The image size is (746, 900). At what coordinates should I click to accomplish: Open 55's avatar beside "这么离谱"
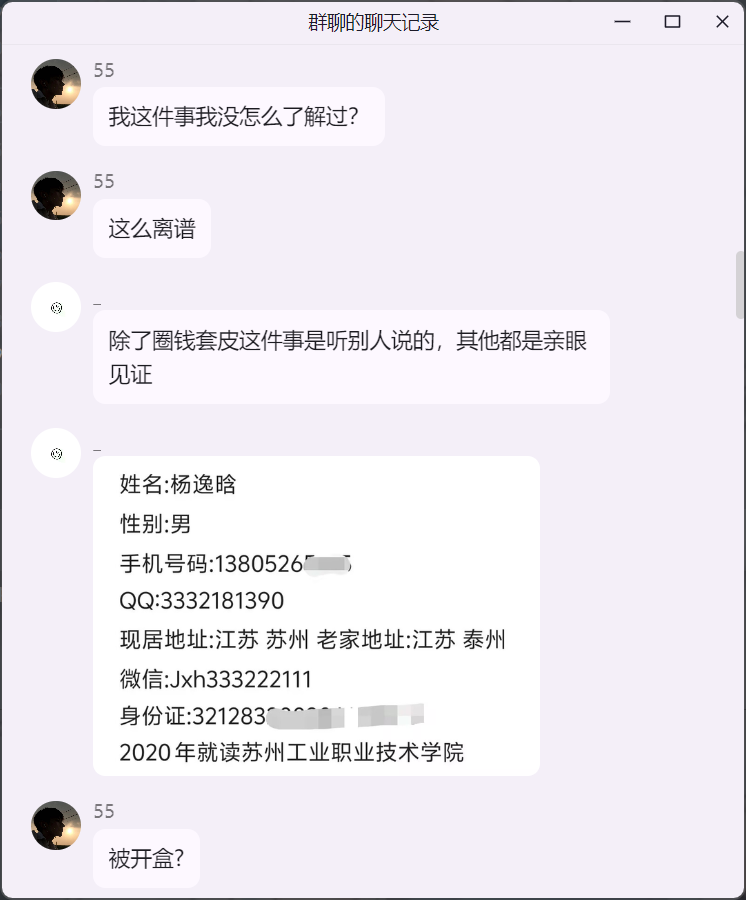pos(56,195)
